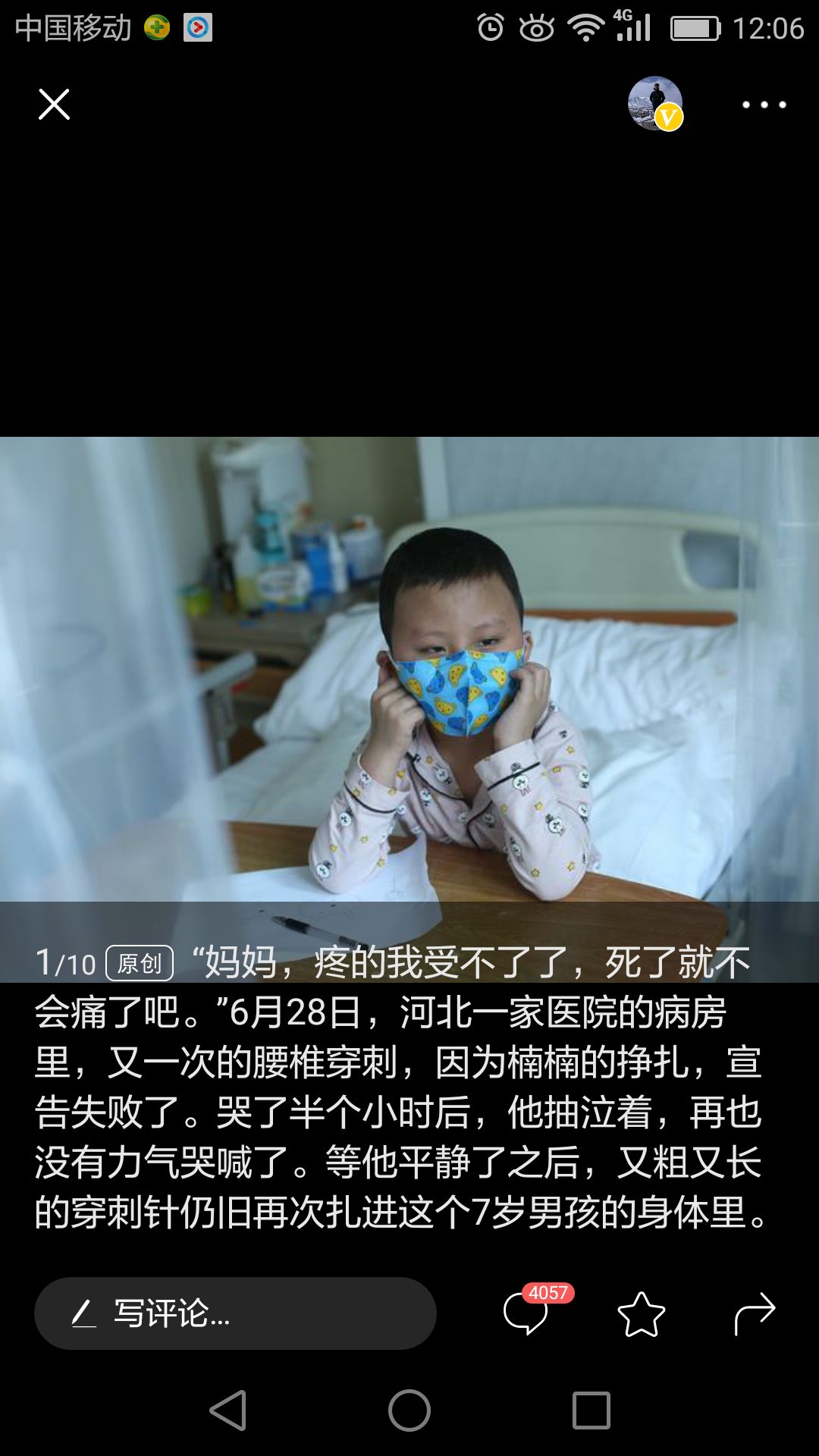
Task: Open the three-dot overflow menu
Action: (x=764, y=105)
